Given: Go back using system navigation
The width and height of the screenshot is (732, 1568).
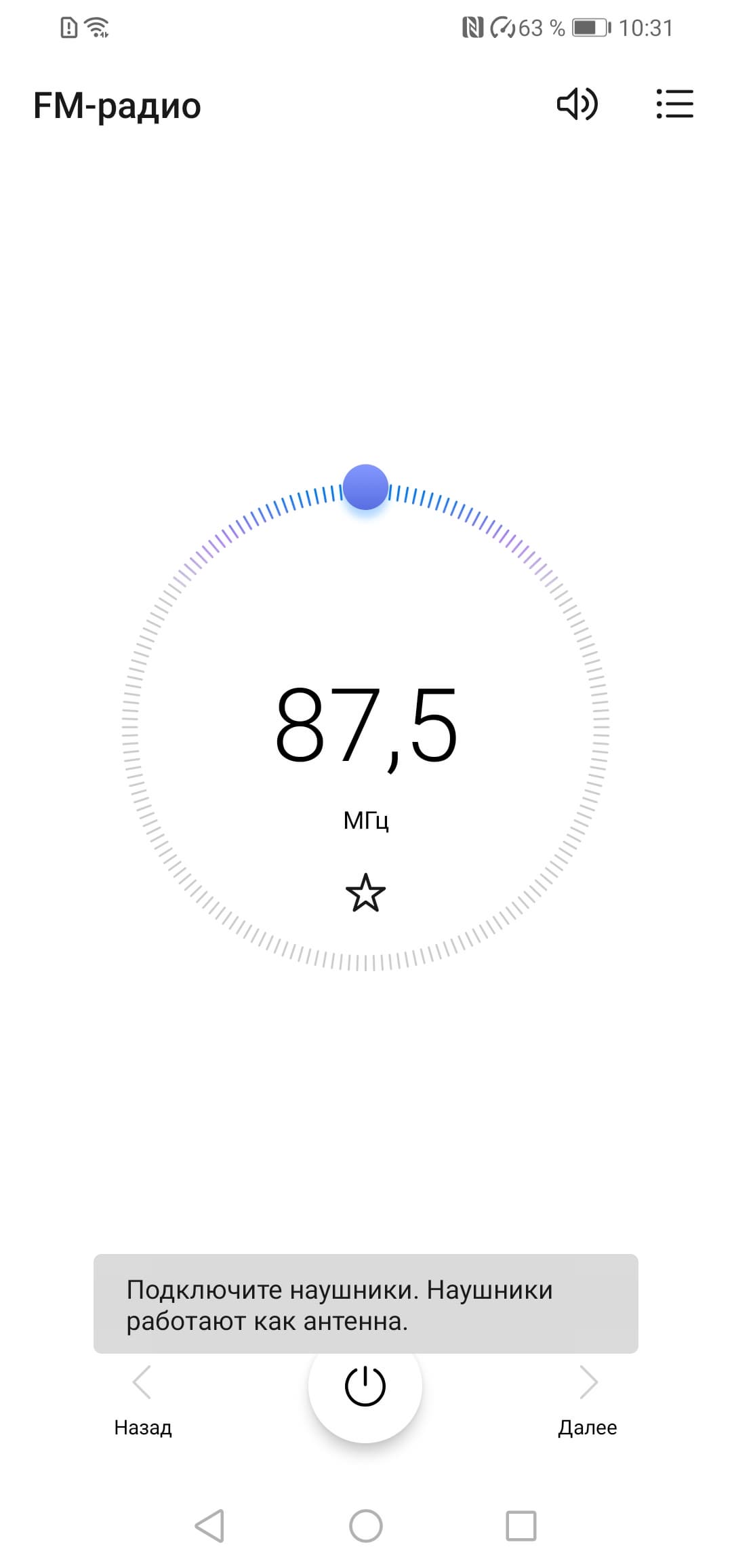Looking at the screenshot, I should [x=209, y=1526].
